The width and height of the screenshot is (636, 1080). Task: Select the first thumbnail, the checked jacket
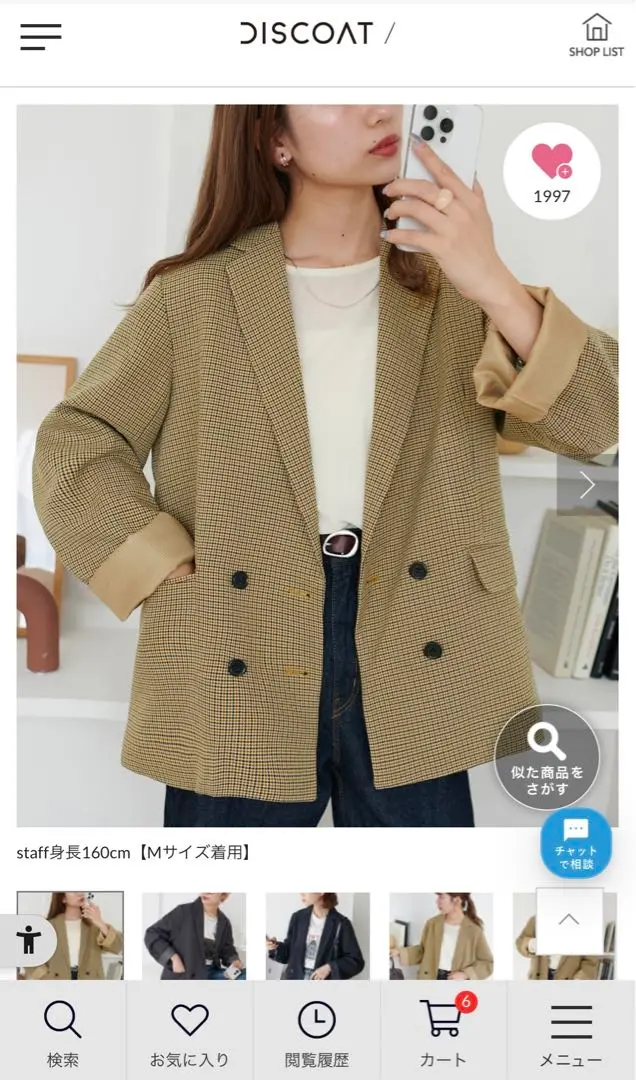[x=70, y=935]
